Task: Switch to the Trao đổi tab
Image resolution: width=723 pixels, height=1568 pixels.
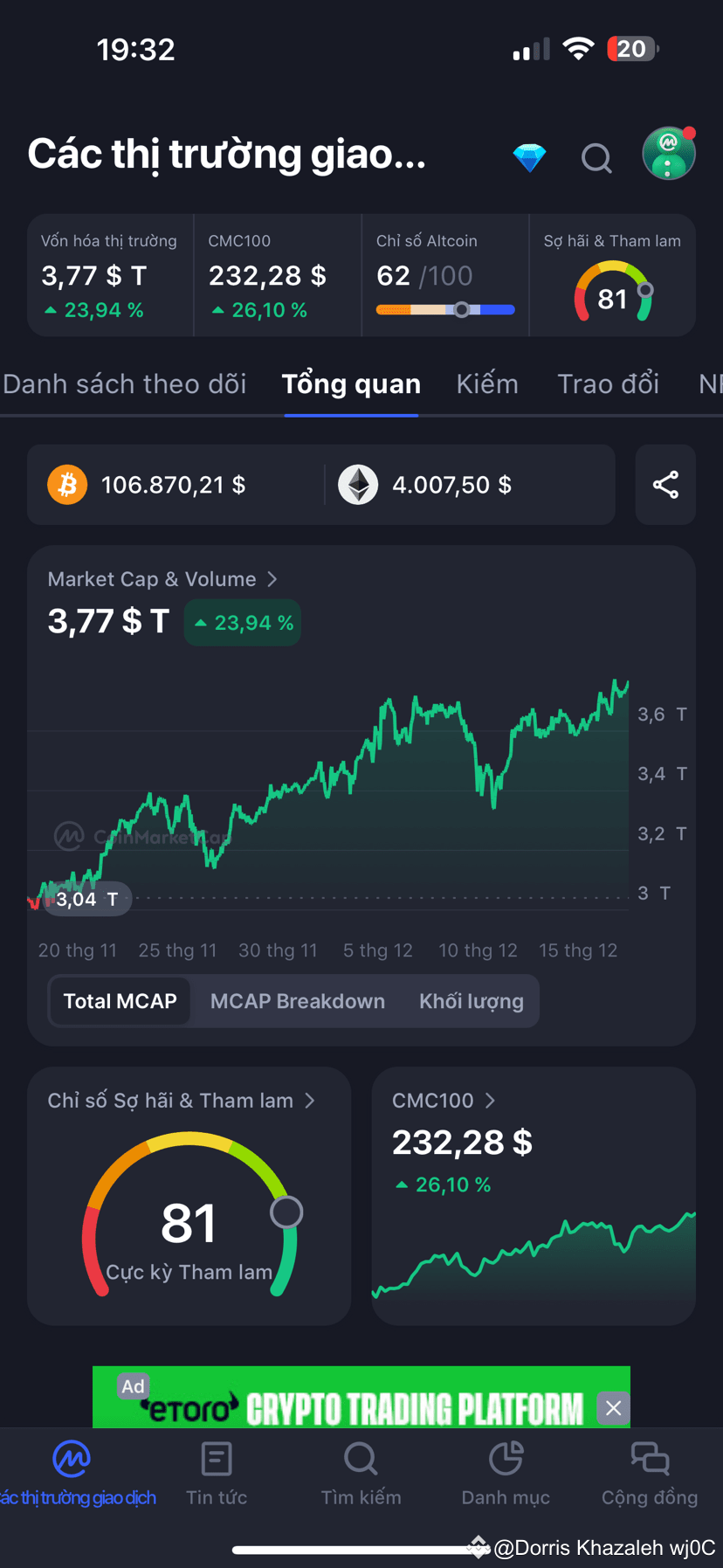Action: pyautogui.click(x=608, y=383)
